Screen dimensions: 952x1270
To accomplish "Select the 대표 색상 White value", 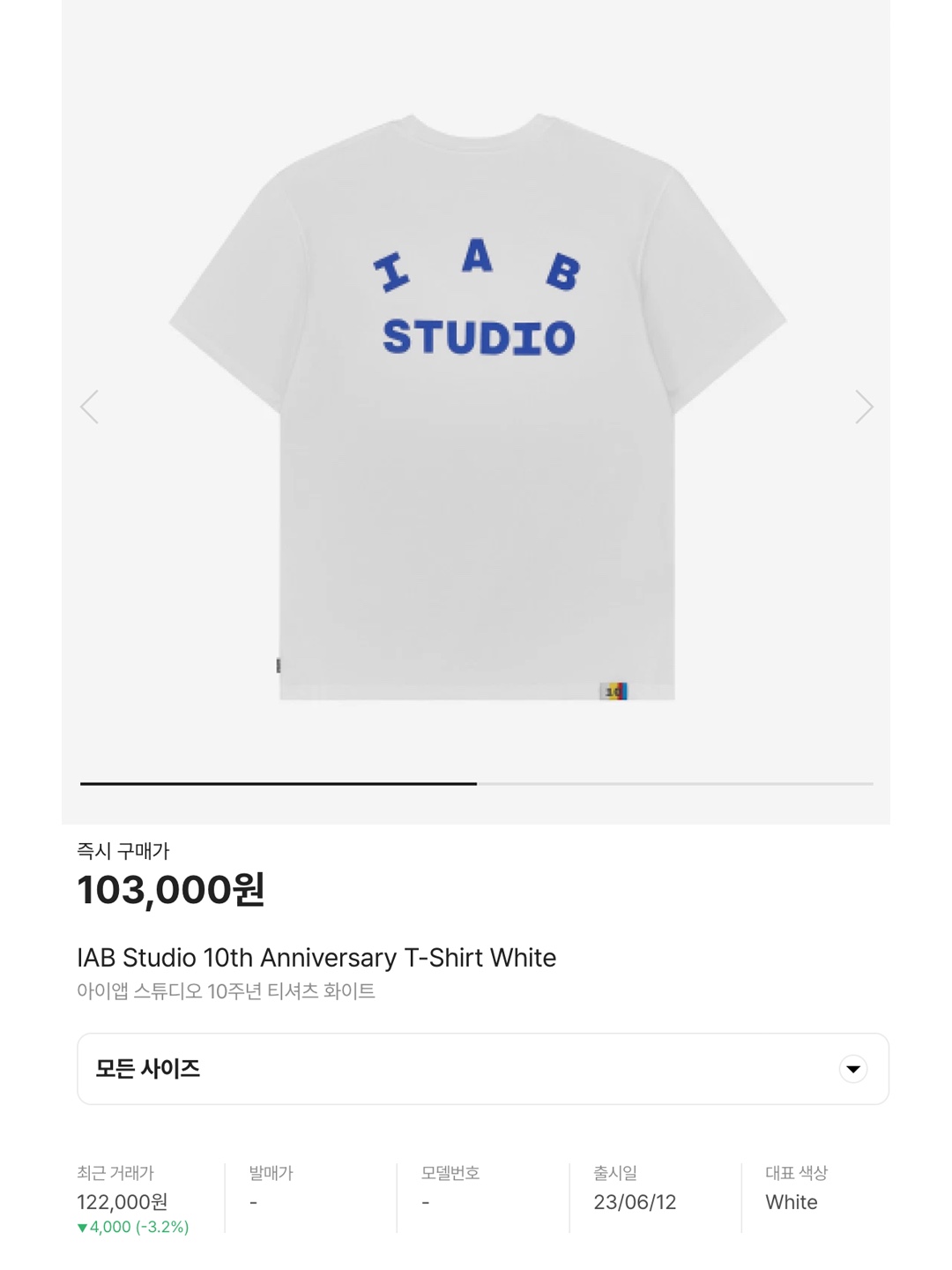I will click(x=791, y=1202).
